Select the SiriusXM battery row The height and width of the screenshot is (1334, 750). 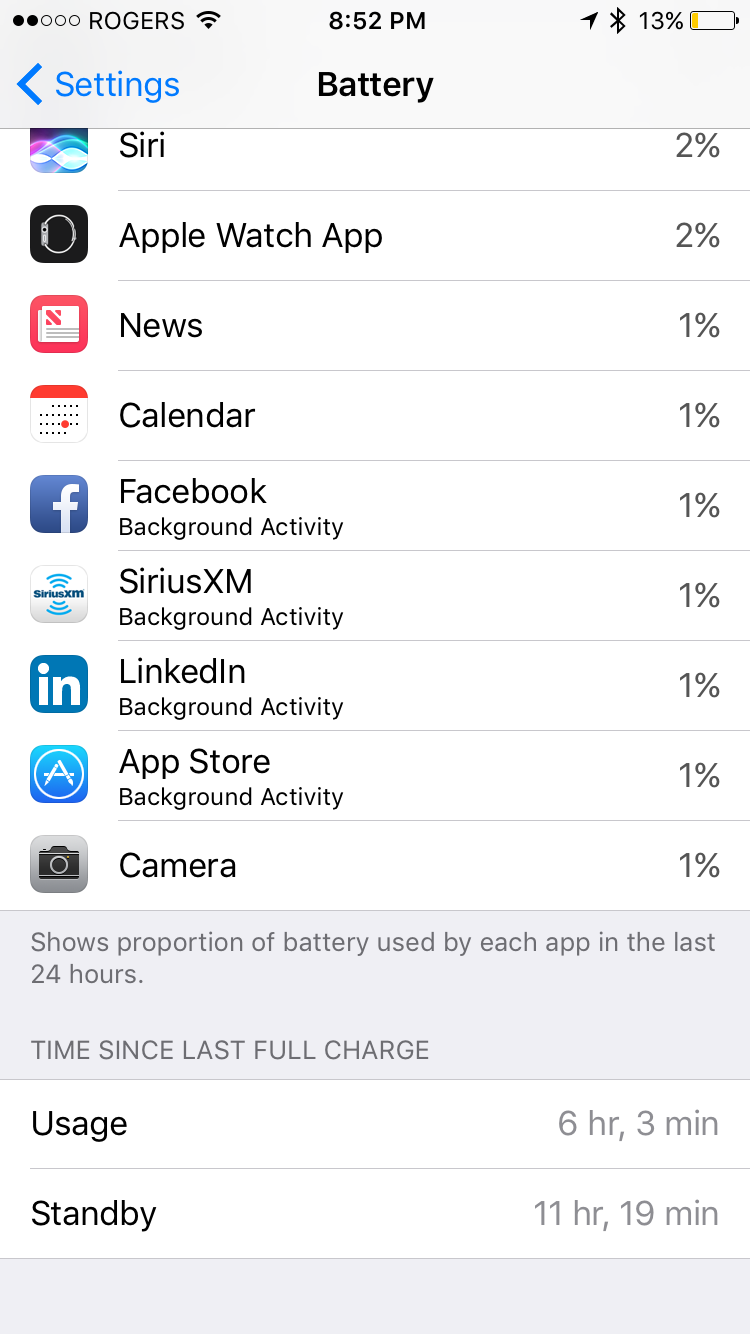375,596
